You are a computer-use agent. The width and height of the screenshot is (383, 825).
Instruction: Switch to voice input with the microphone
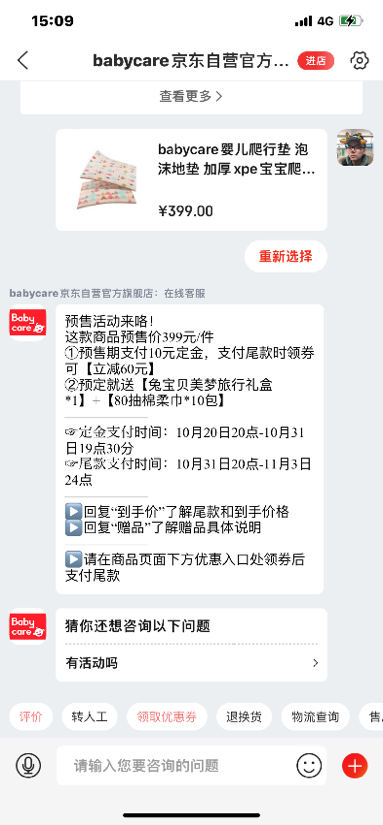click(28, 766)
